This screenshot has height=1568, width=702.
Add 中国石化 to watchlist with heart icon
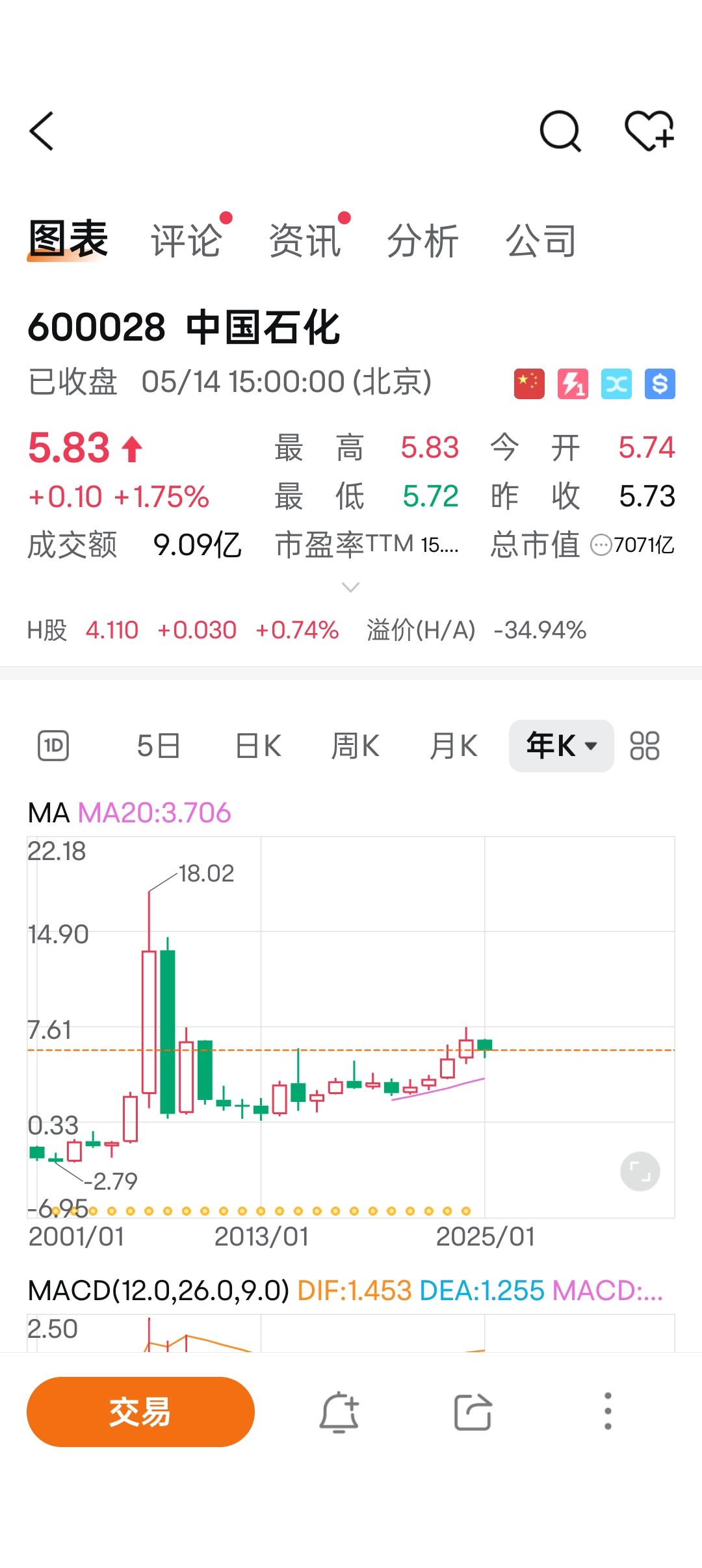tap(649, 131)
